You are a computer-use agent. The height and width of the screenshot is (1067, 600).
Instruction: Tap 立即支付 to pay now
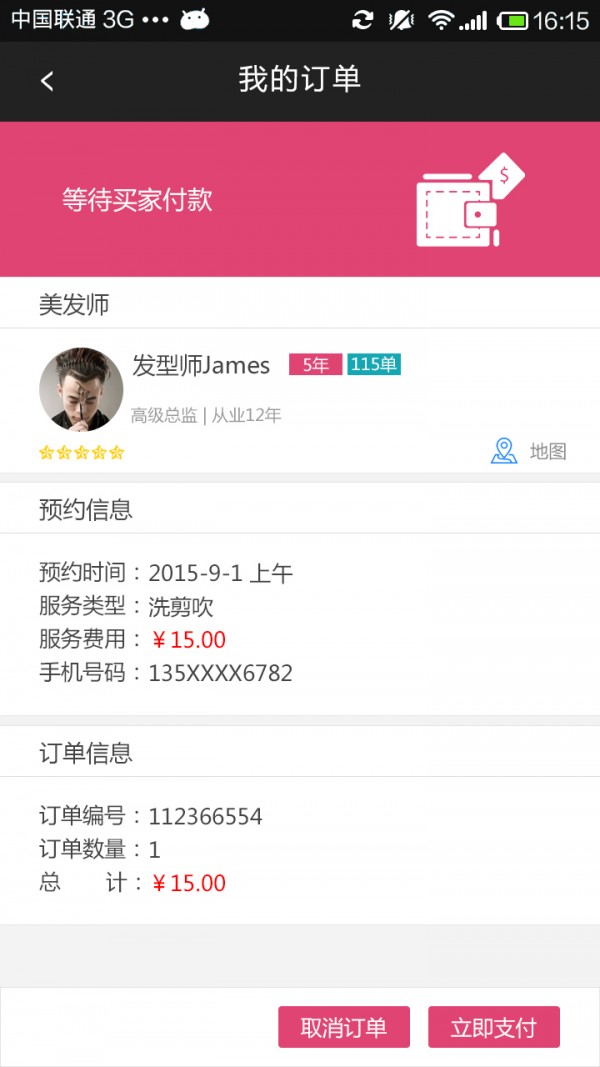(x=493, y=1027)
